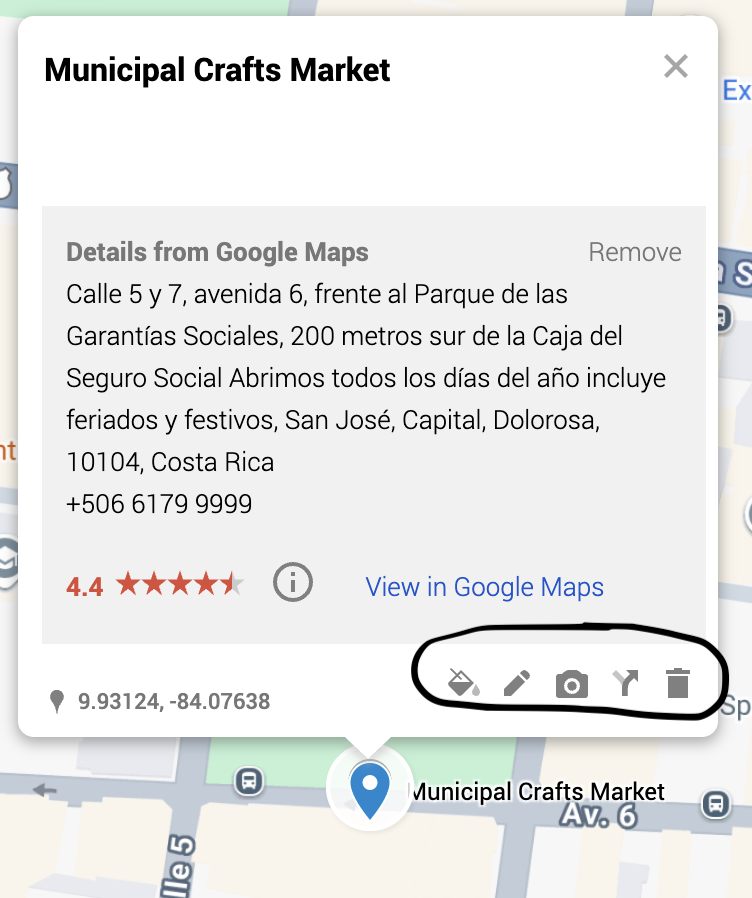752x898 pixels.
Task: Select the blue Municipal Crafts Market pin
Action: (370, 788)
